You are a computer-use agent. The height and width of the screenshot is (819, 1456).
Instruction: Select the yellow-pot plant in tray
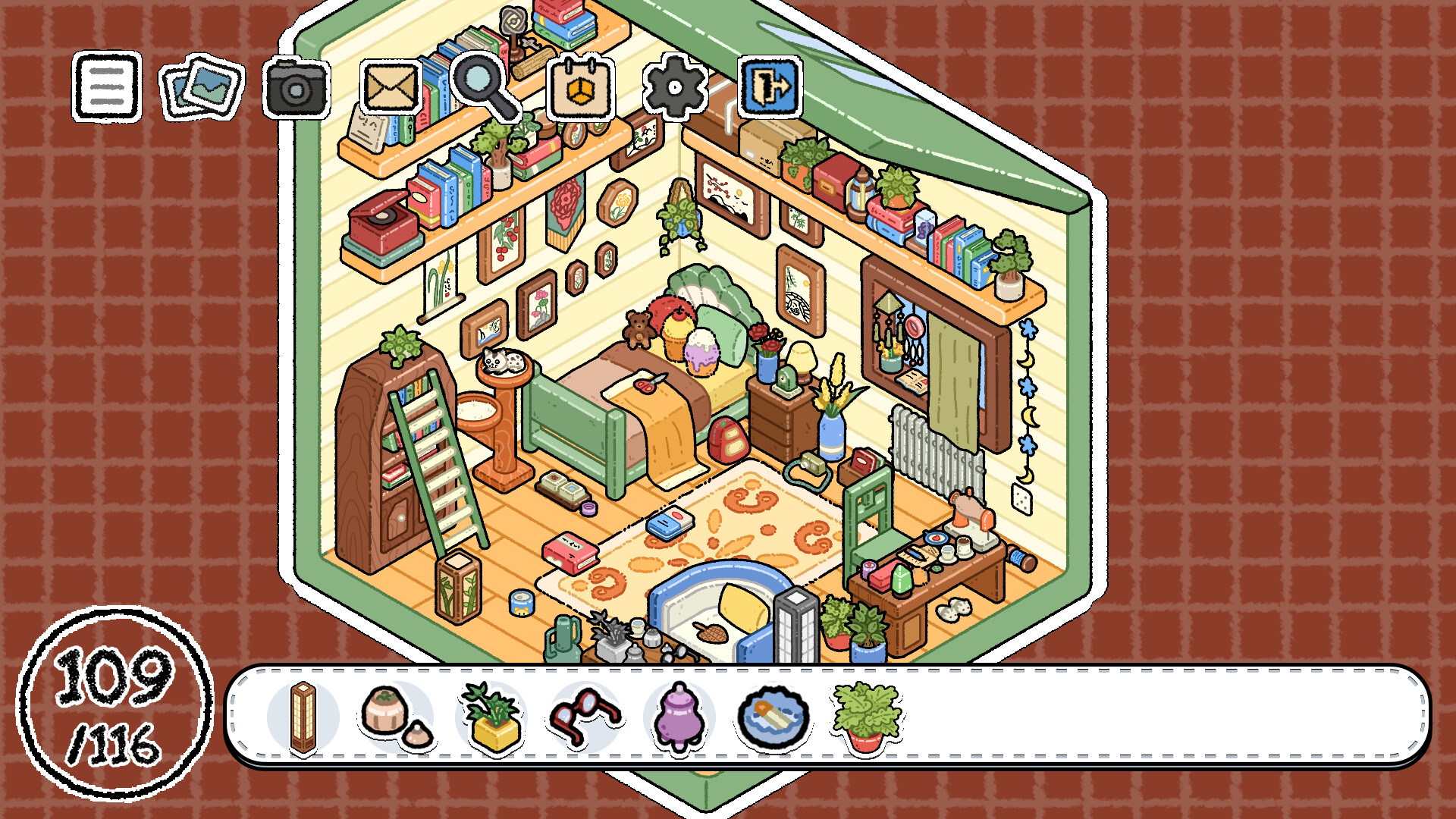click(491, 717)
